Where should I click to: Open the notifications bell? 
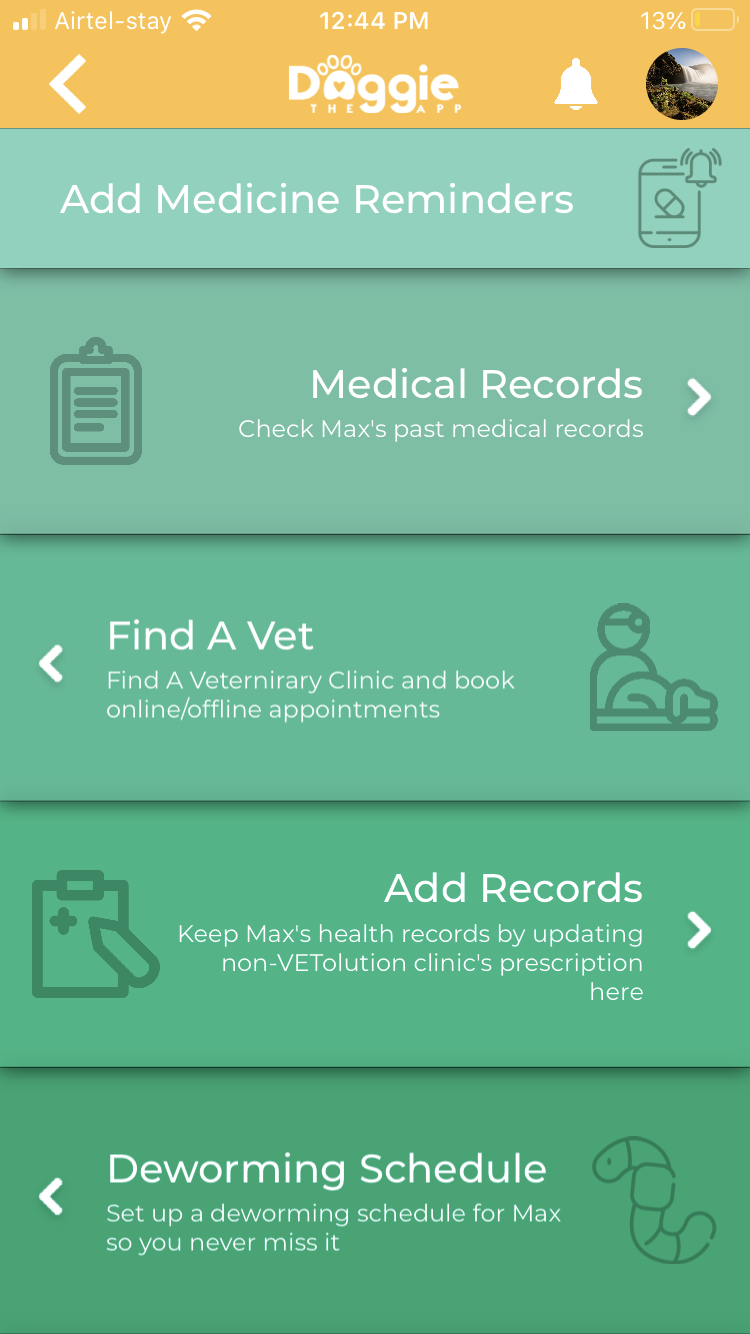(x=576, y=84)
